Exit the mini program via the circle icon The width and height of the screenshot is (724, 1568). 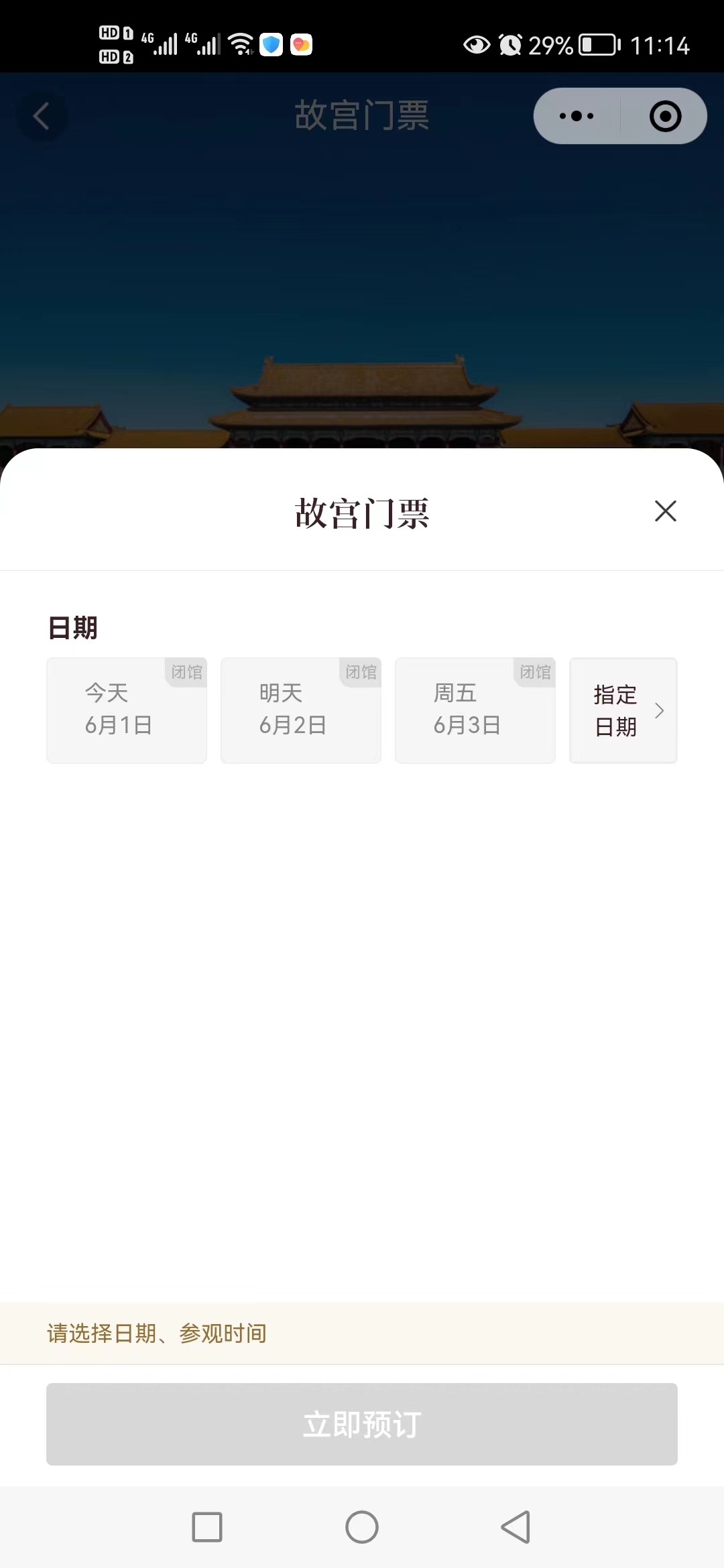pos(665,116)
